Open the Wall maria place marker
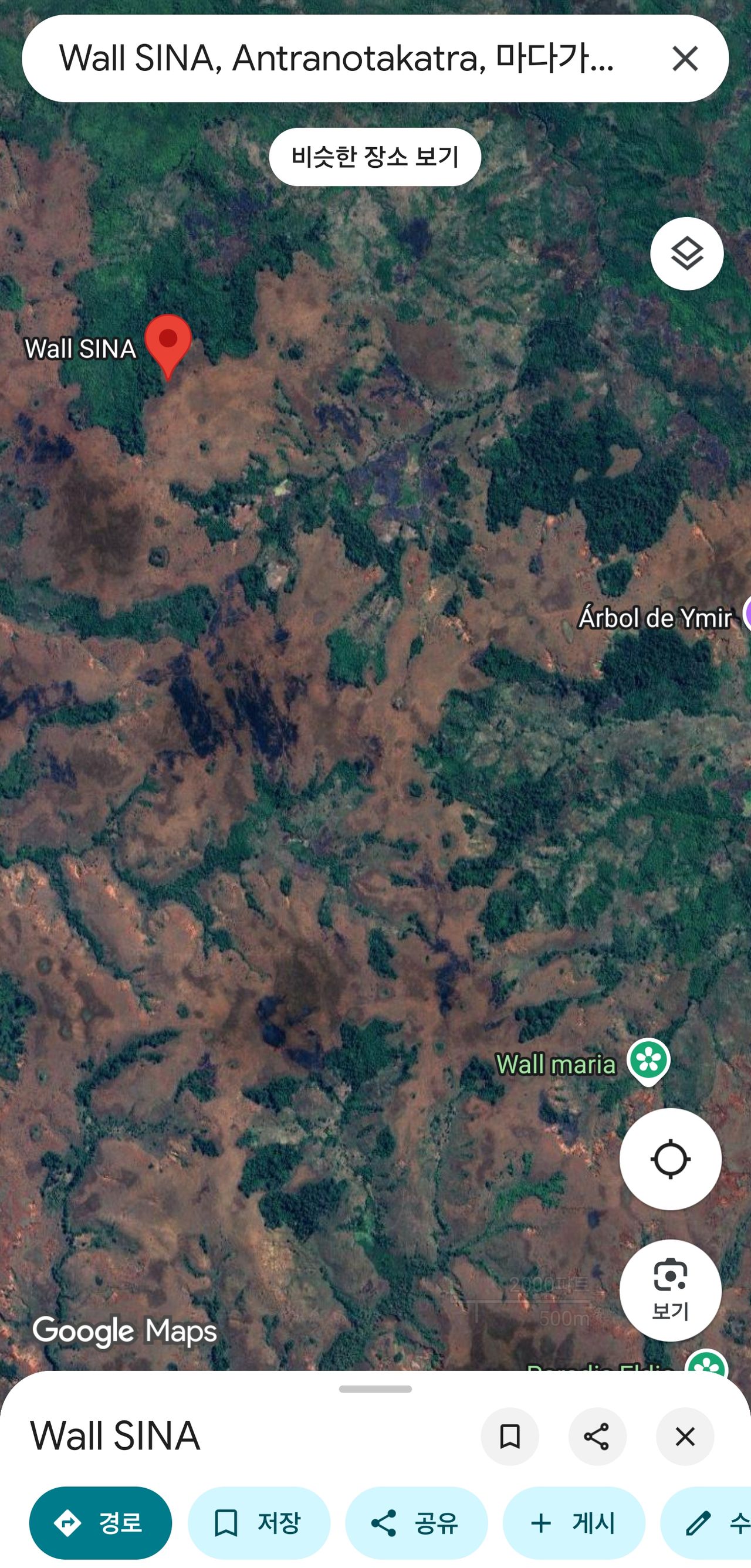751x1568 pixels. click(649, 1062)
